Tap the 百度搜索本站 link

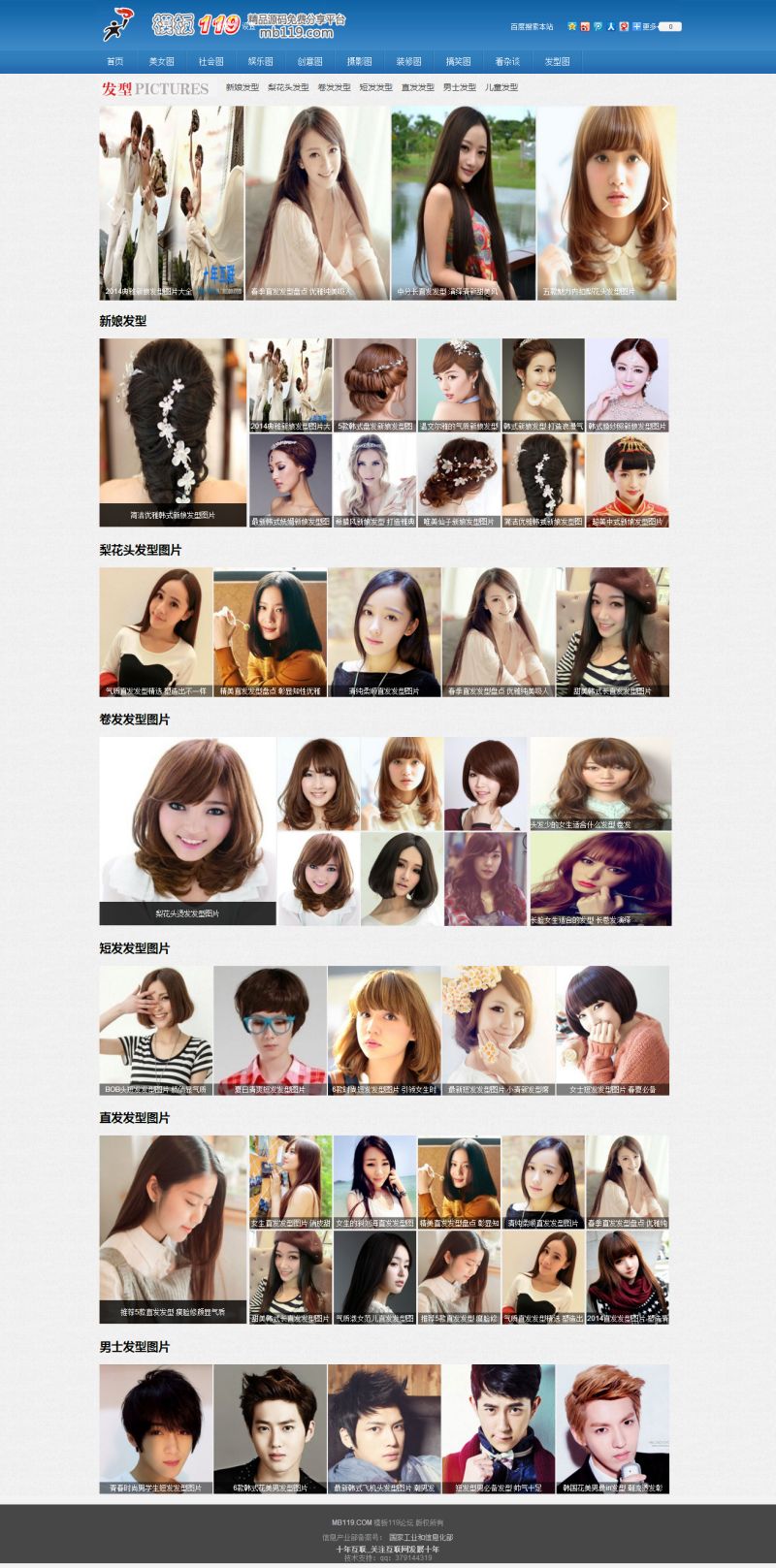click(x=532, y=26)
